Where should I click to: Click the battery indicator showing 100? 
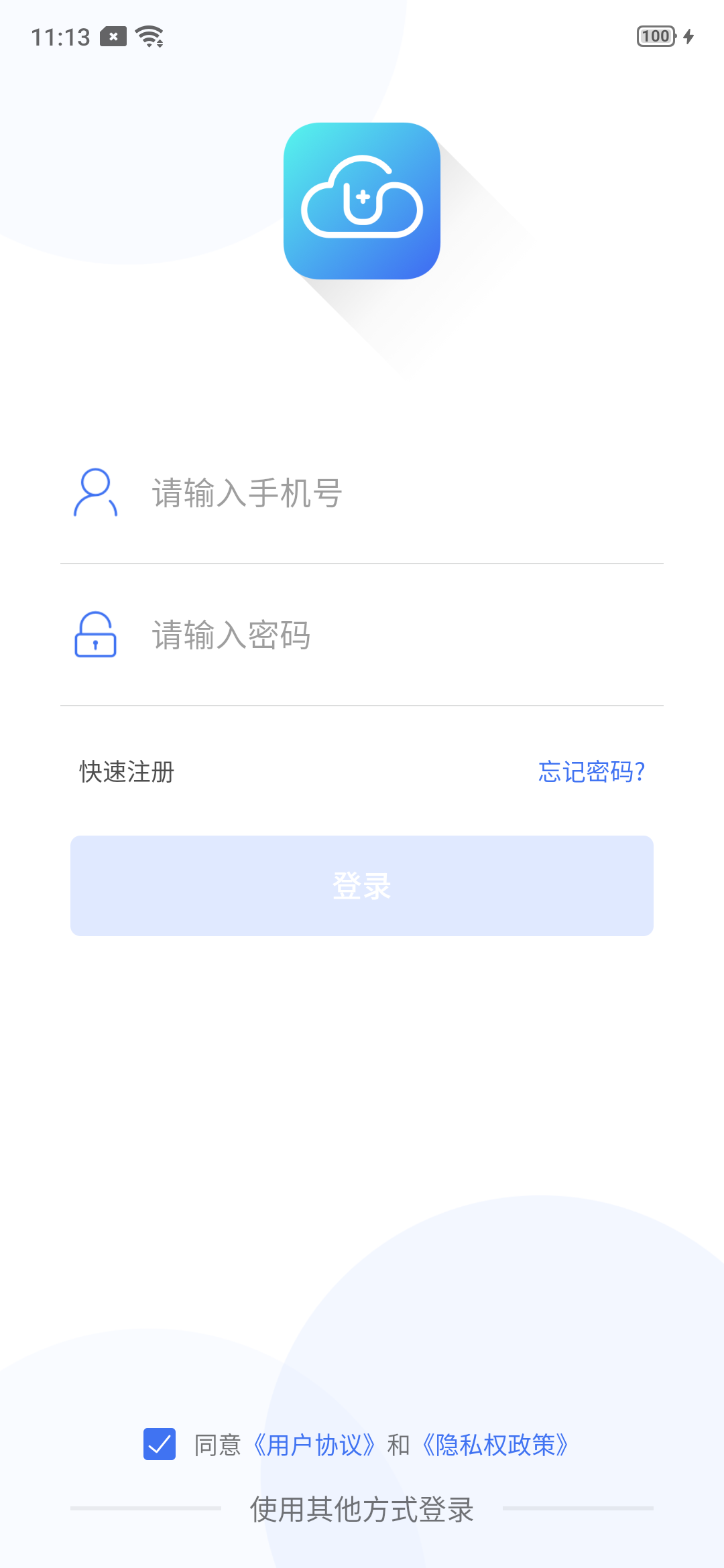[656, 37]
